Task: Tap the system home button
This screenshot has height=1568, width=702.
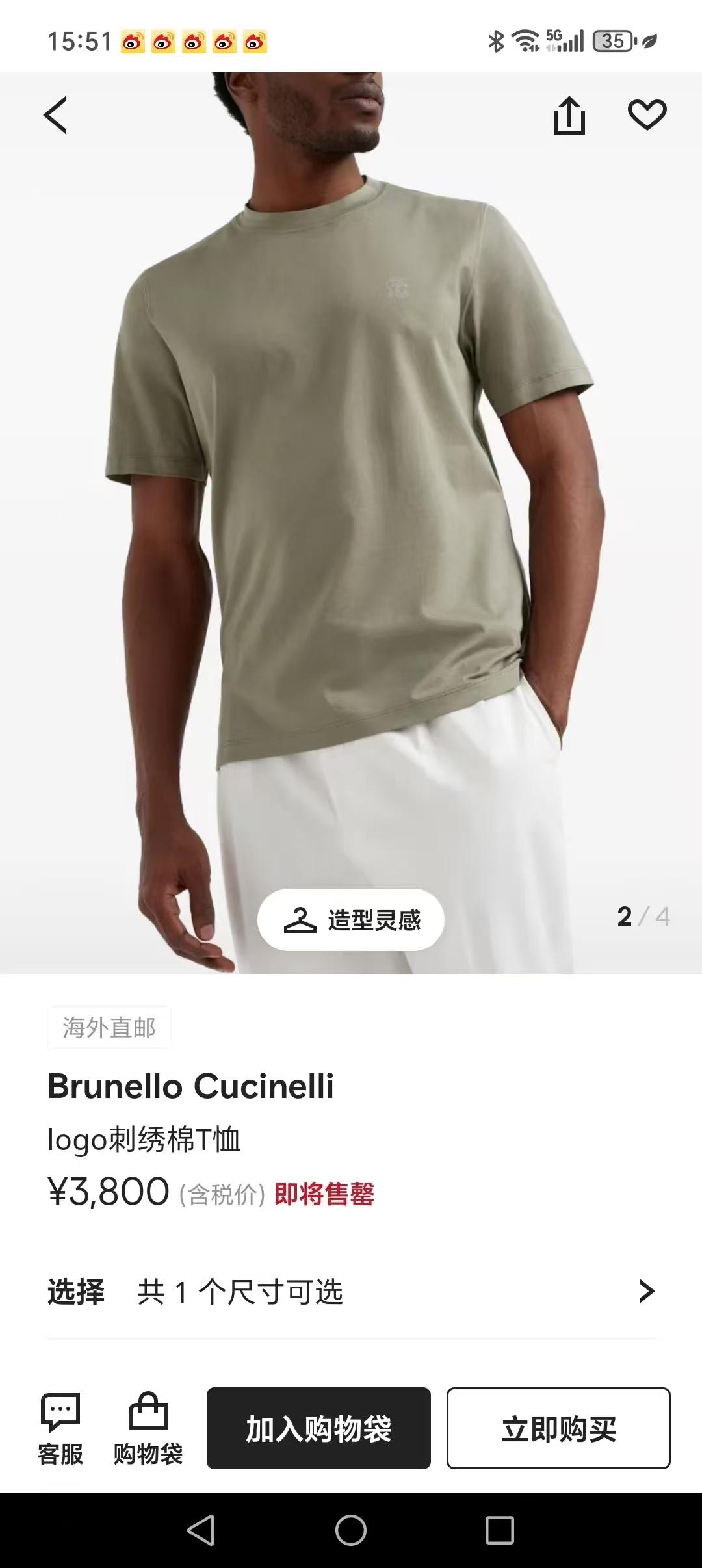Action: (x=351, y=1530)
